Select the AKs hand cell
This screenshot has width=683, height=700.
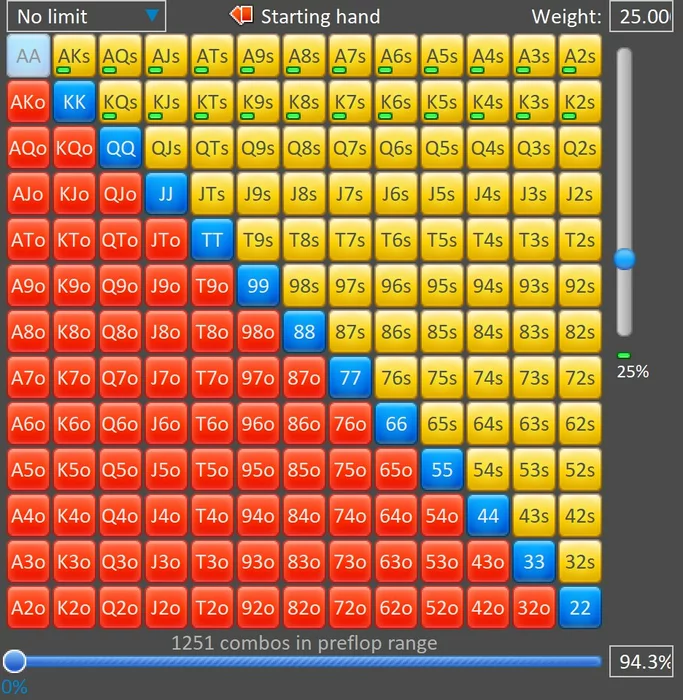pos(74,56)
